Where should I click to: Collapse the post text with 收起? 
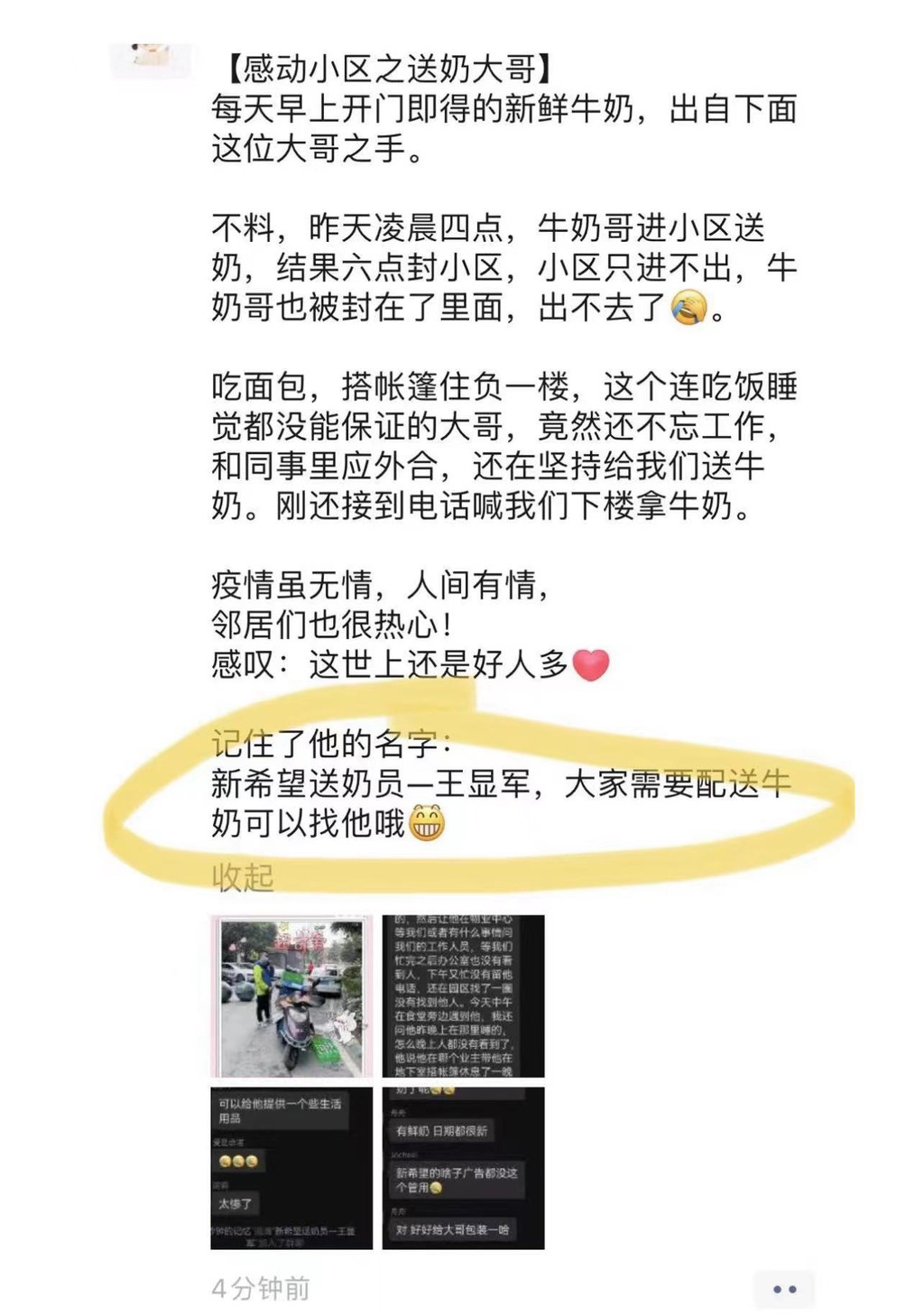(x=242, y=876)
